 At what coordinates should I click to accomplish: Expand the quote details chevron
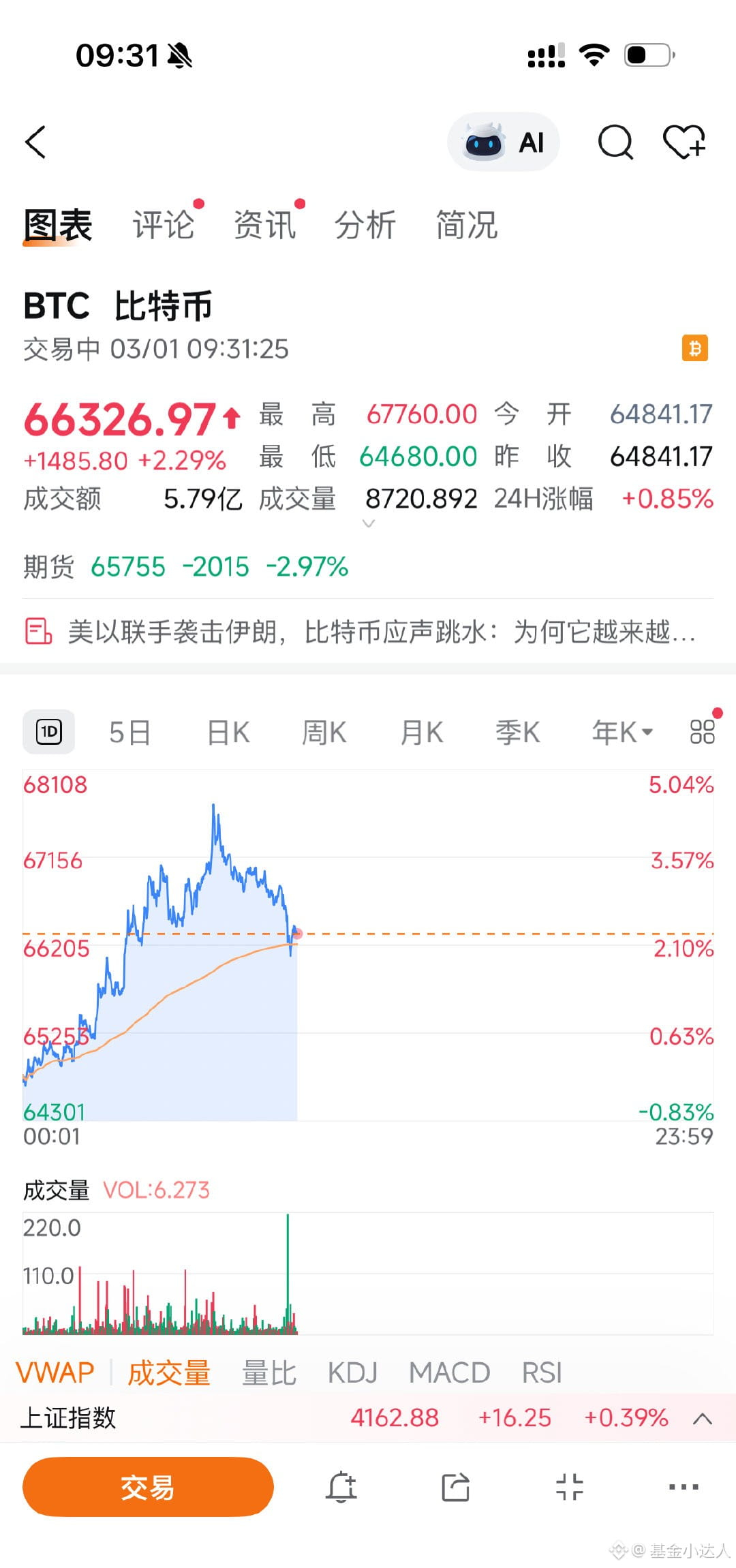(x=369, y=523)
